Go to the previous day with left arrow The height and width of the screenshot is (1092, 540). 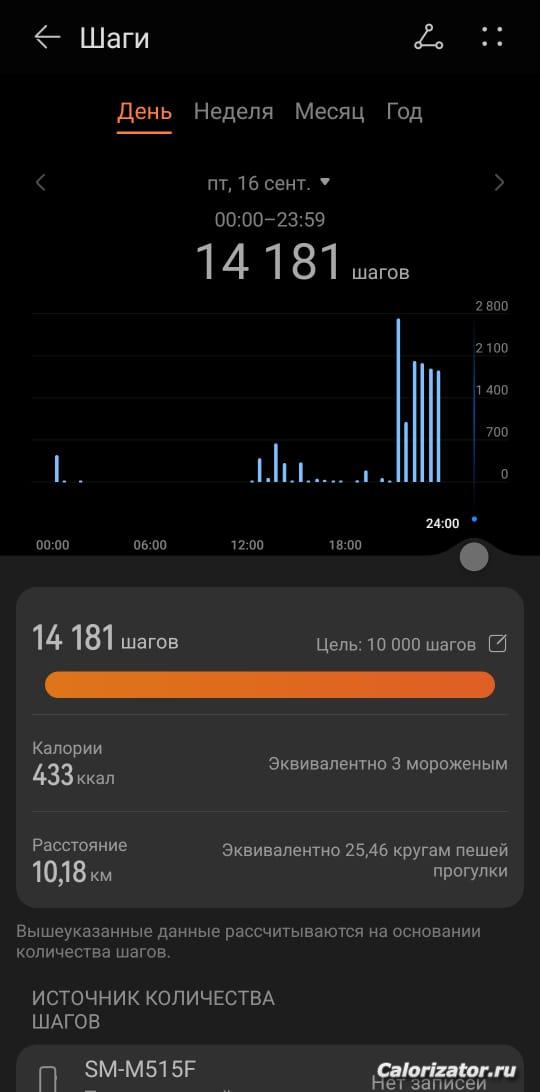[40, 183]
